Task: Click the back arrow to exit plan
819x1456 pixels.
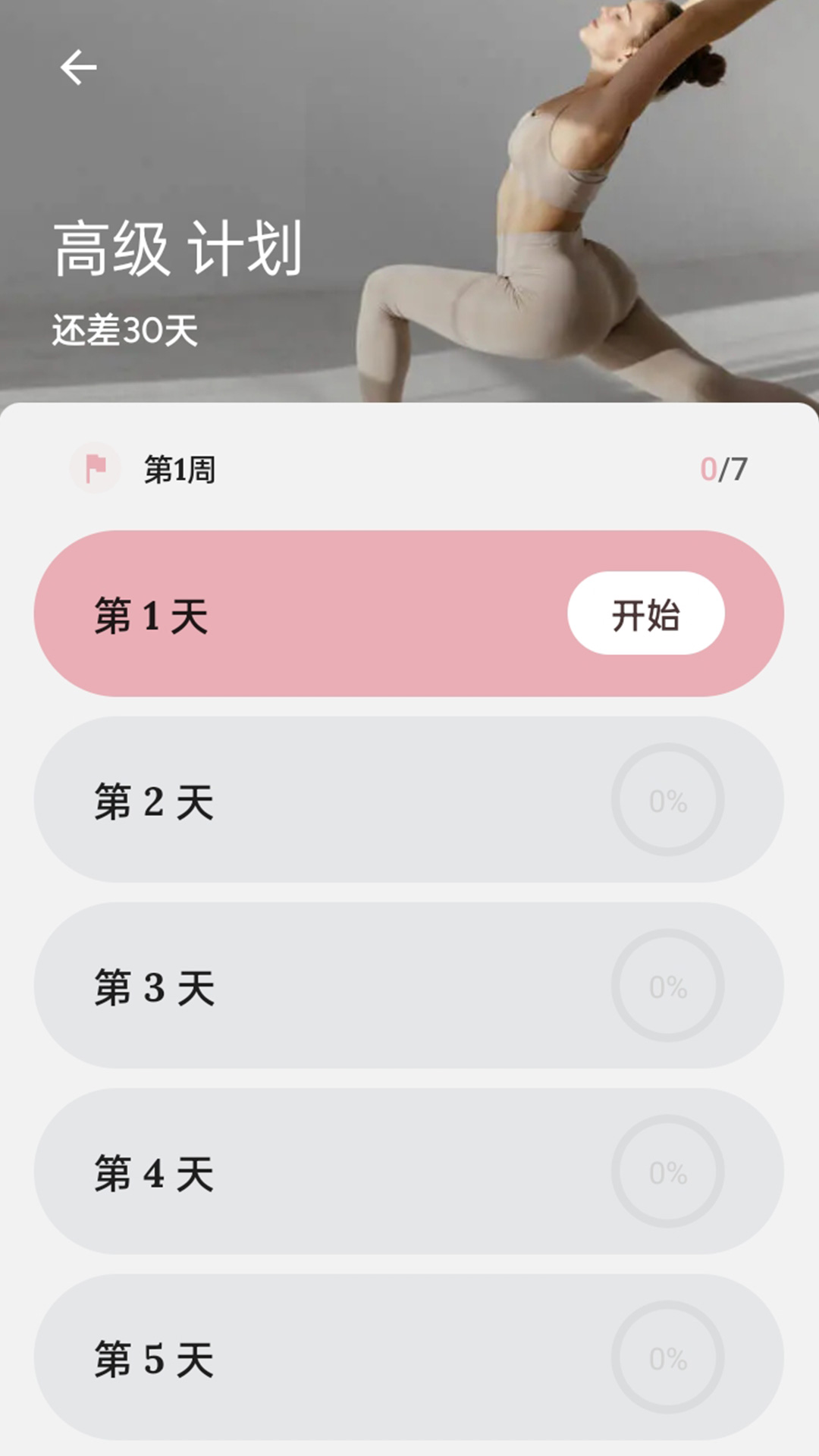Action: [77, 67]
